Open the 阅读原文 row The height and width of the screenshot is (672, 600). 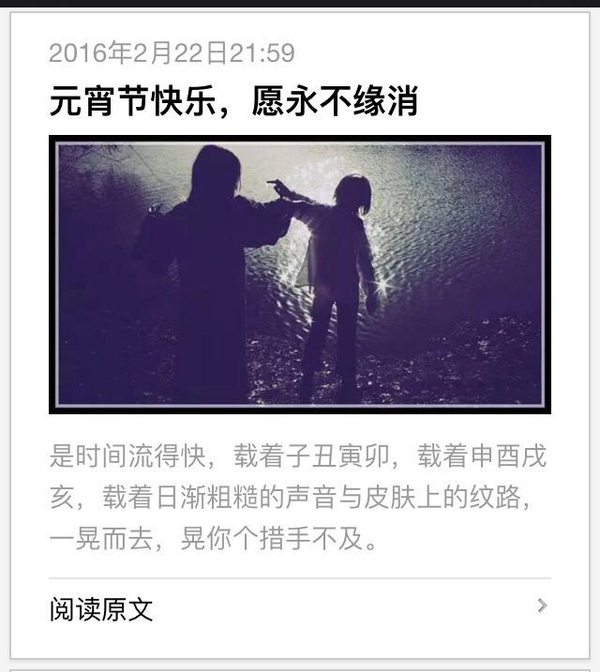(299, 608)
